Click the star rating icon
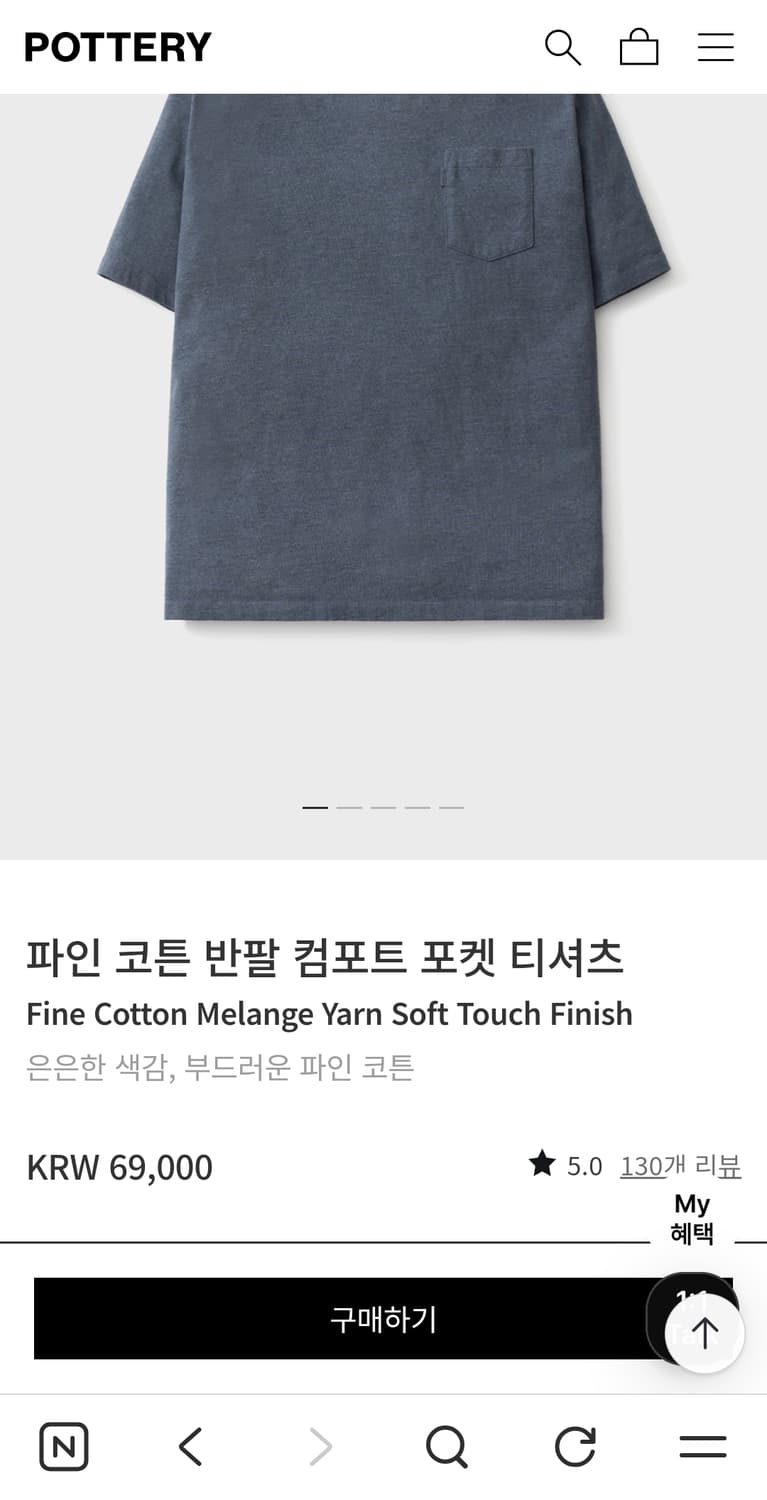Viewport: 767px width, 1500px height. pos(542,1164)
